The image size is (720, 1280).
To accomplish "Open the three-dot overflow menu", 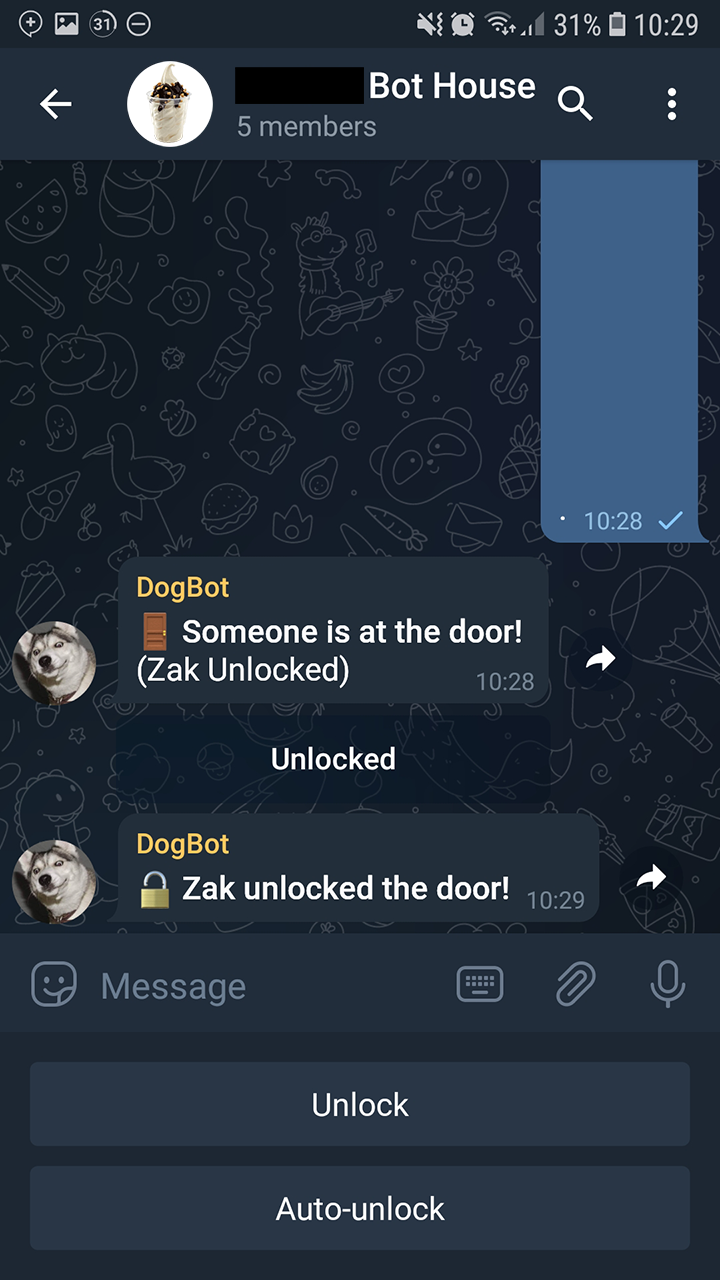I will 671,104.
